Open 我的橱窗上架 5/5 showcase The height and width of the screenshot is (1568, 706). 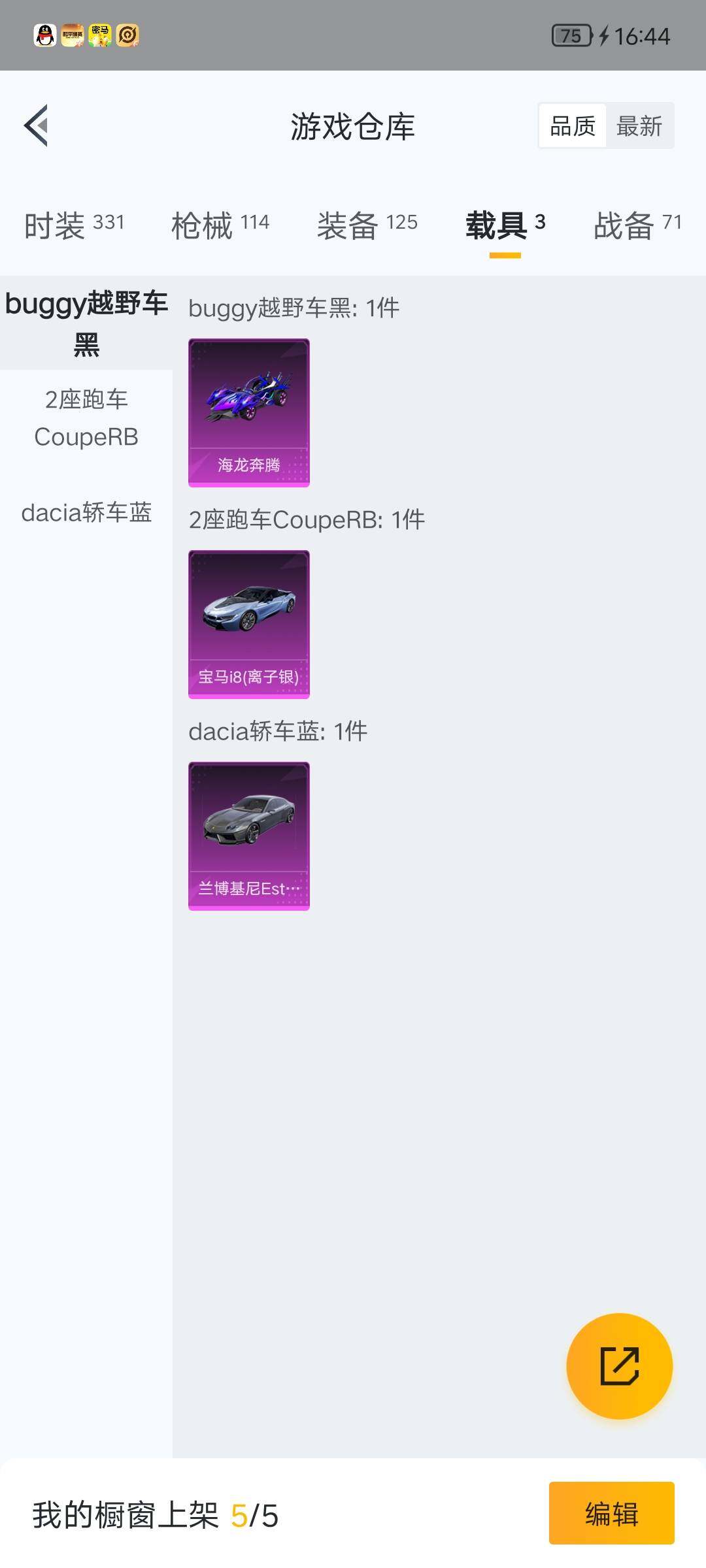[x=154, y=1516]
